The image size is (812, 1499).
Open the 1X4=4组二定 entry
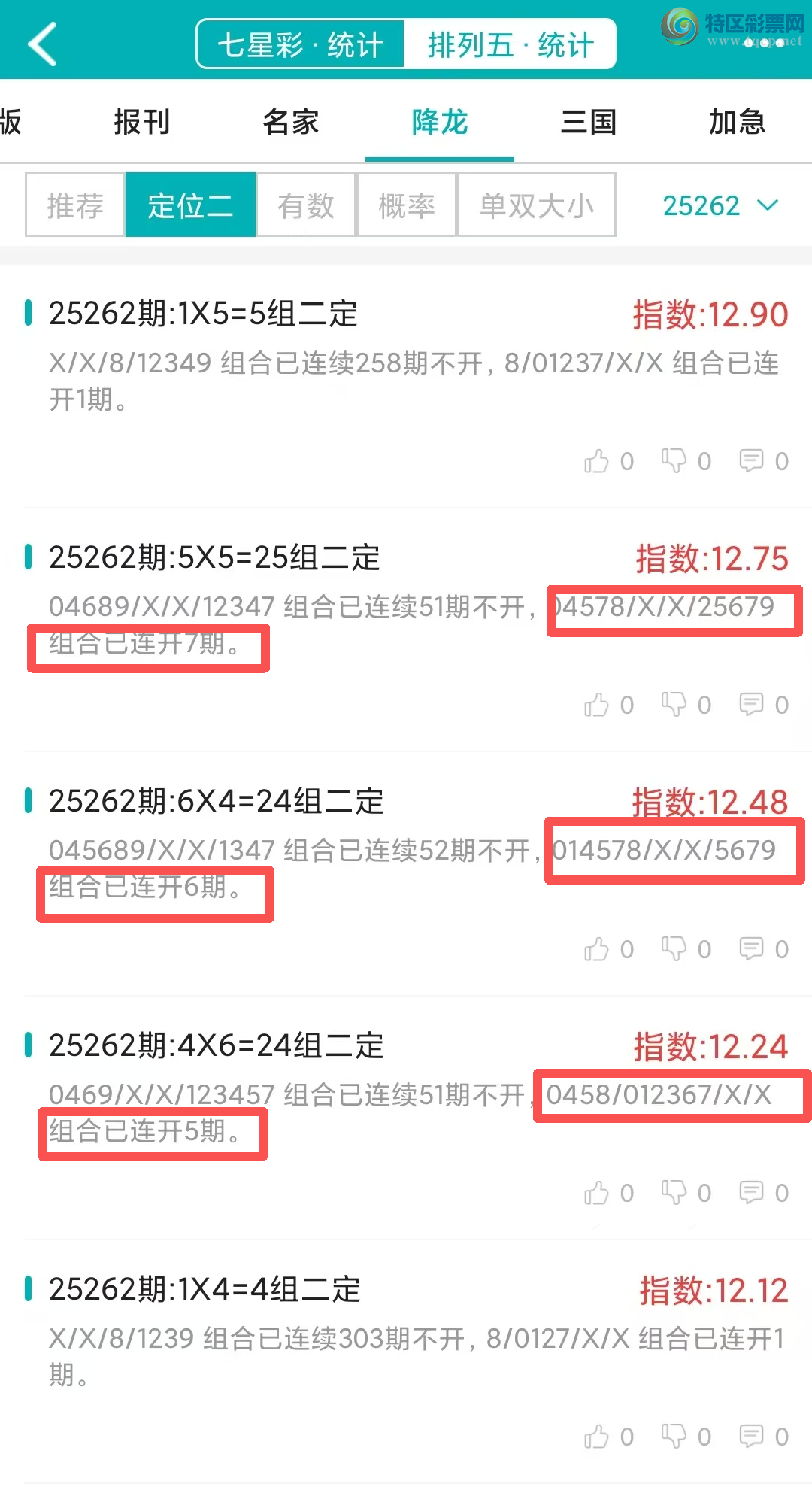pos(205,1289)
